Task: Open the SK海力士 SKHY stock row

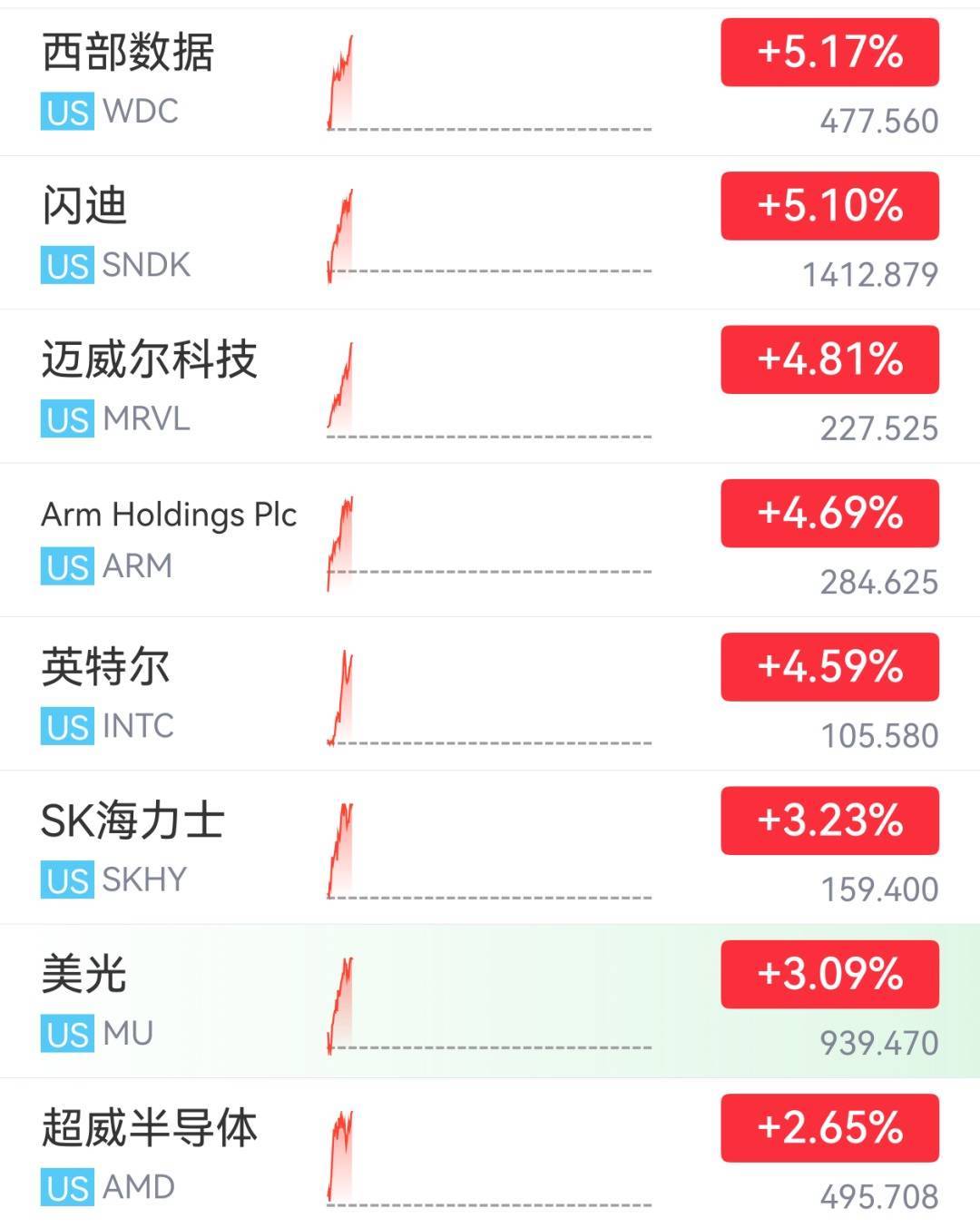Action: coord(490,847)
